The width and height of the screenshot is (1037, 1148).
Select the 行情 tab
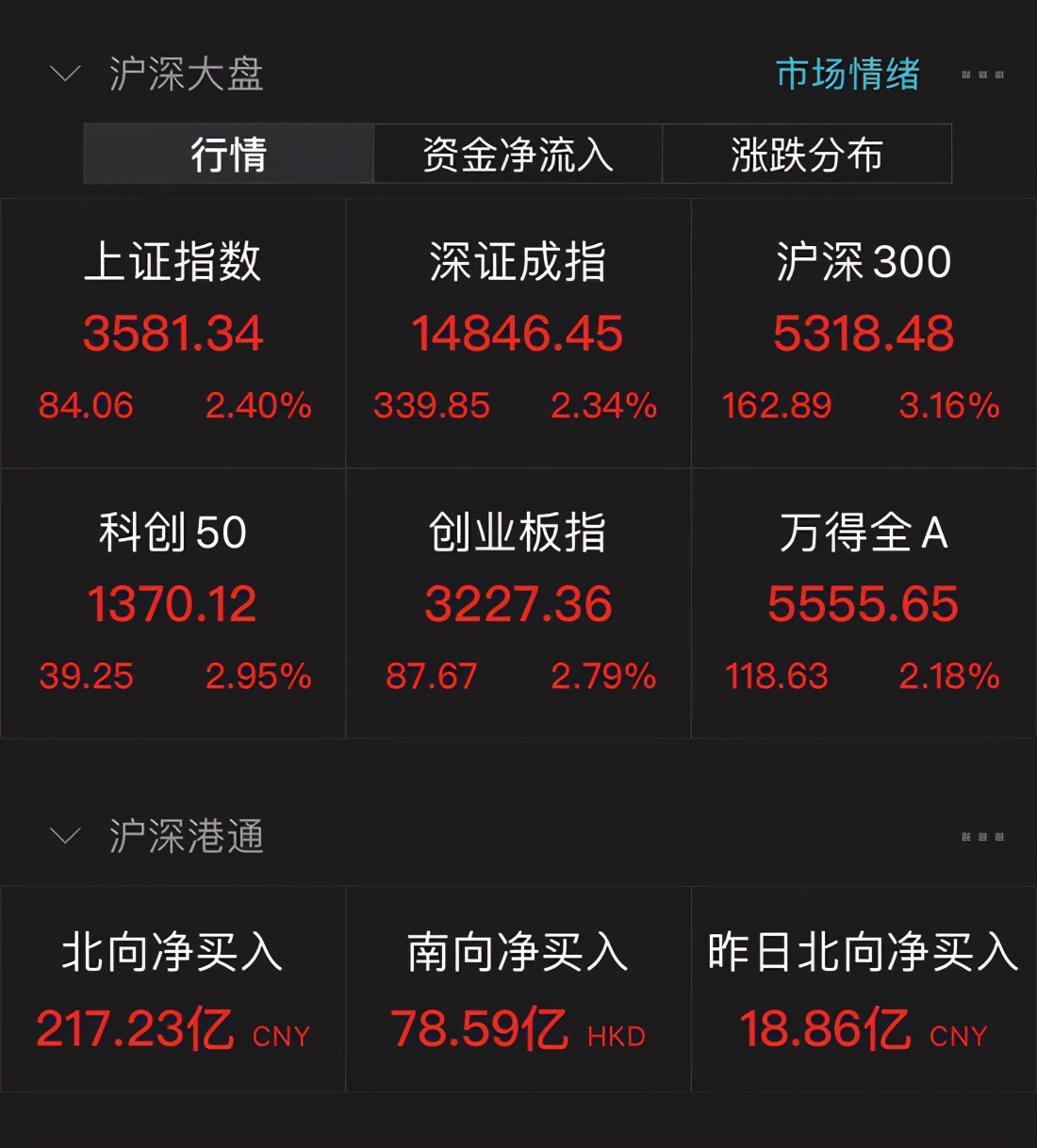click(228, 154)
